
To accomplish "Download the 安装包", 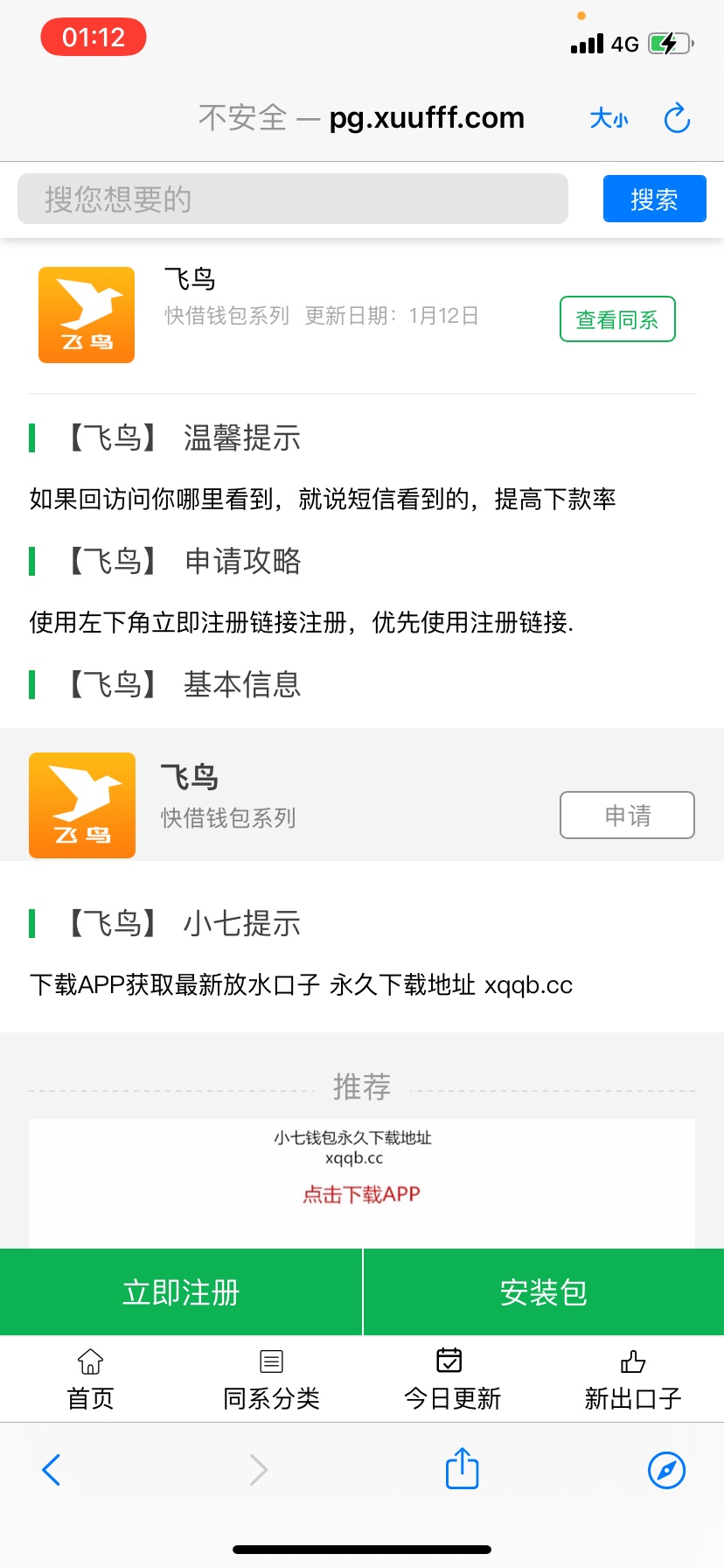I will click(x=544, y=1292).
